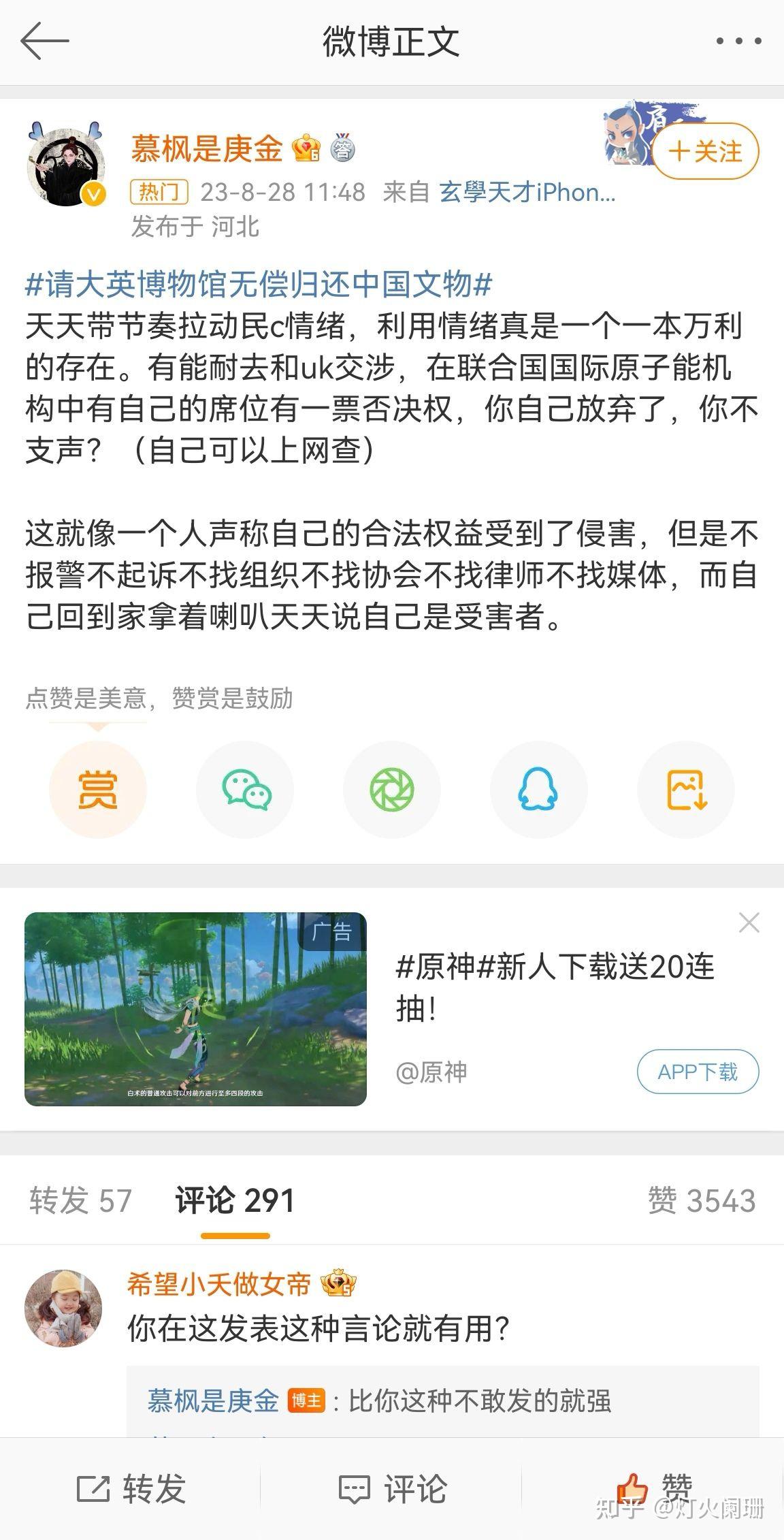Open 慕枫是庚金's profile avatar
This screenshot has width=784, height=1540.
click(x=66, y=164)
